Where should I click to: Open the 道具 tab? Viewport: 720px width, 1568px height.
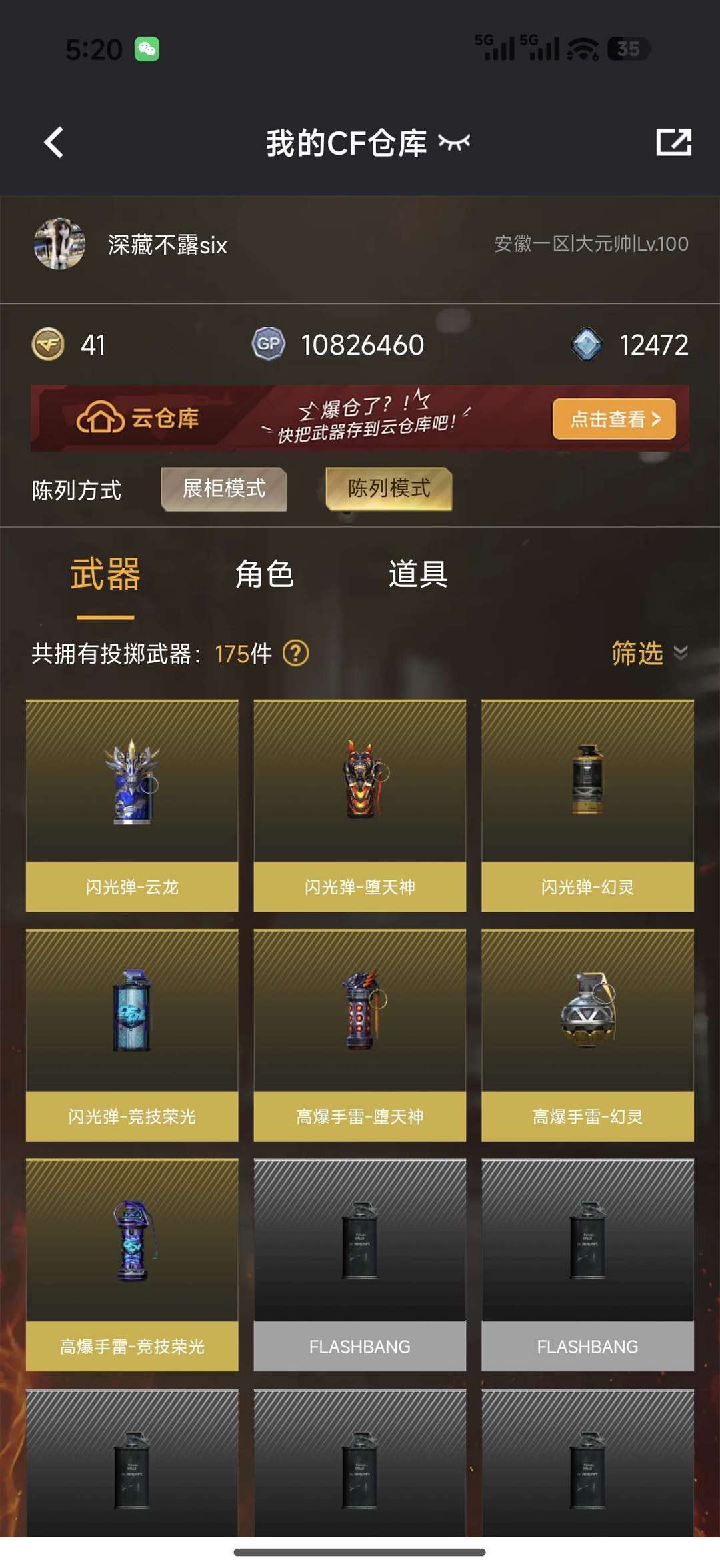click(418, 574)
